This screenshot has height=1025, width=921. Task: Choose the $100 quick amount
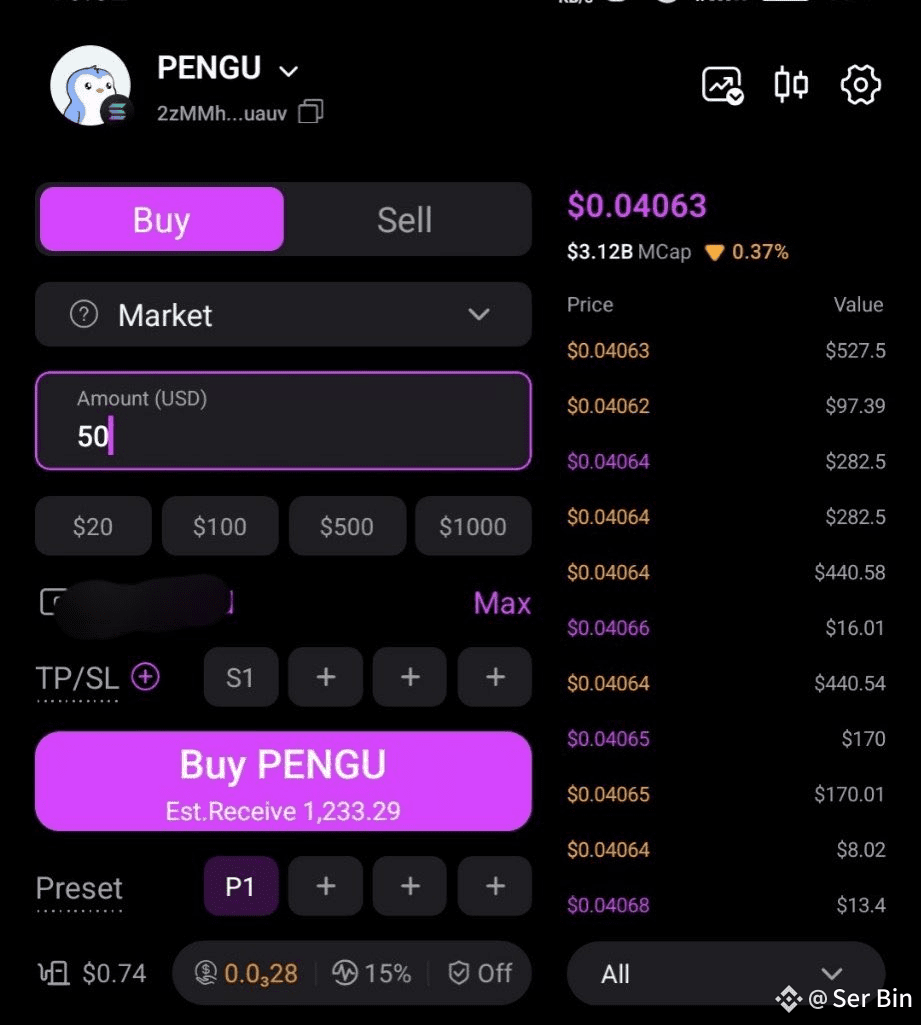[x=220, y=526]
